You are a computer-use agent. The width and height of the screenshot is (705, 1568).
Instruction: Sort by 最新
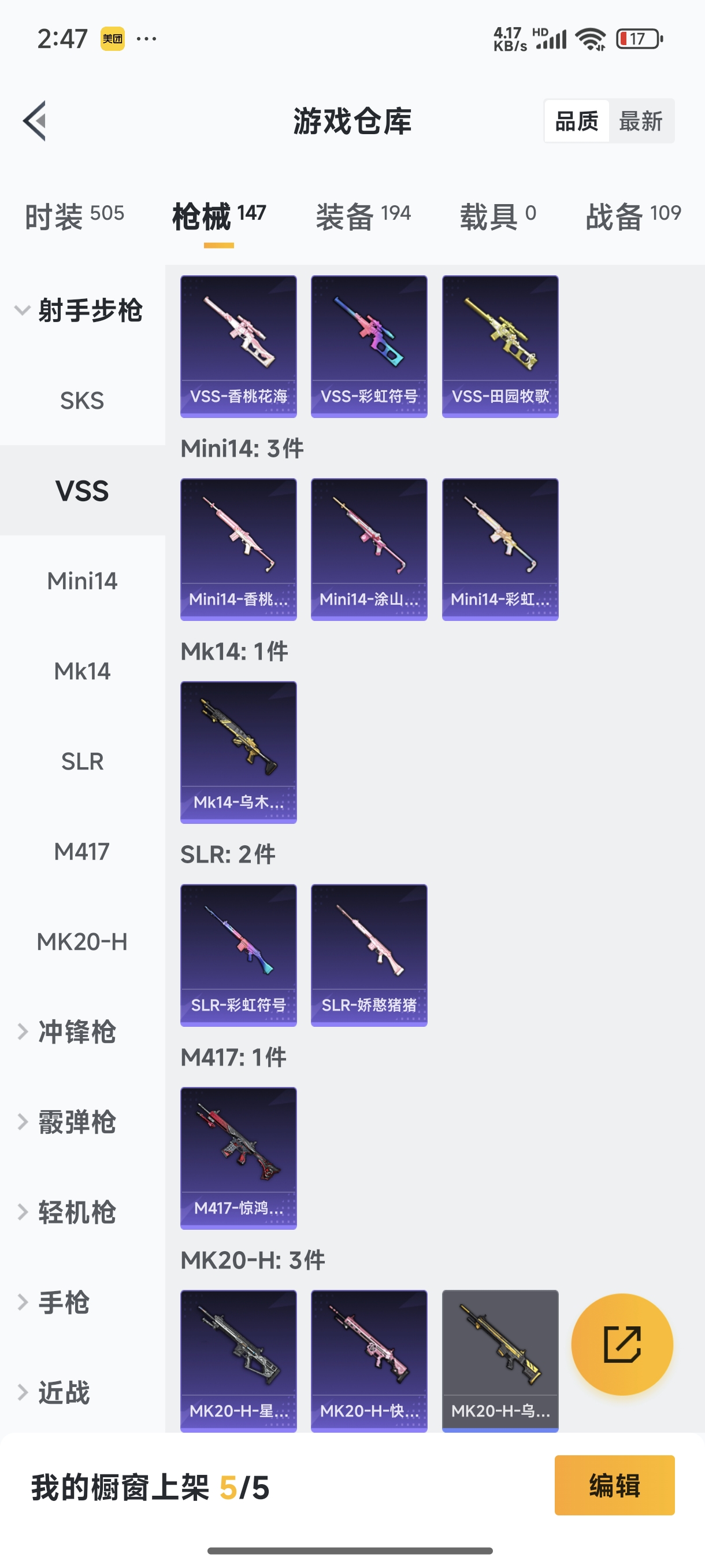pos(640,120)
